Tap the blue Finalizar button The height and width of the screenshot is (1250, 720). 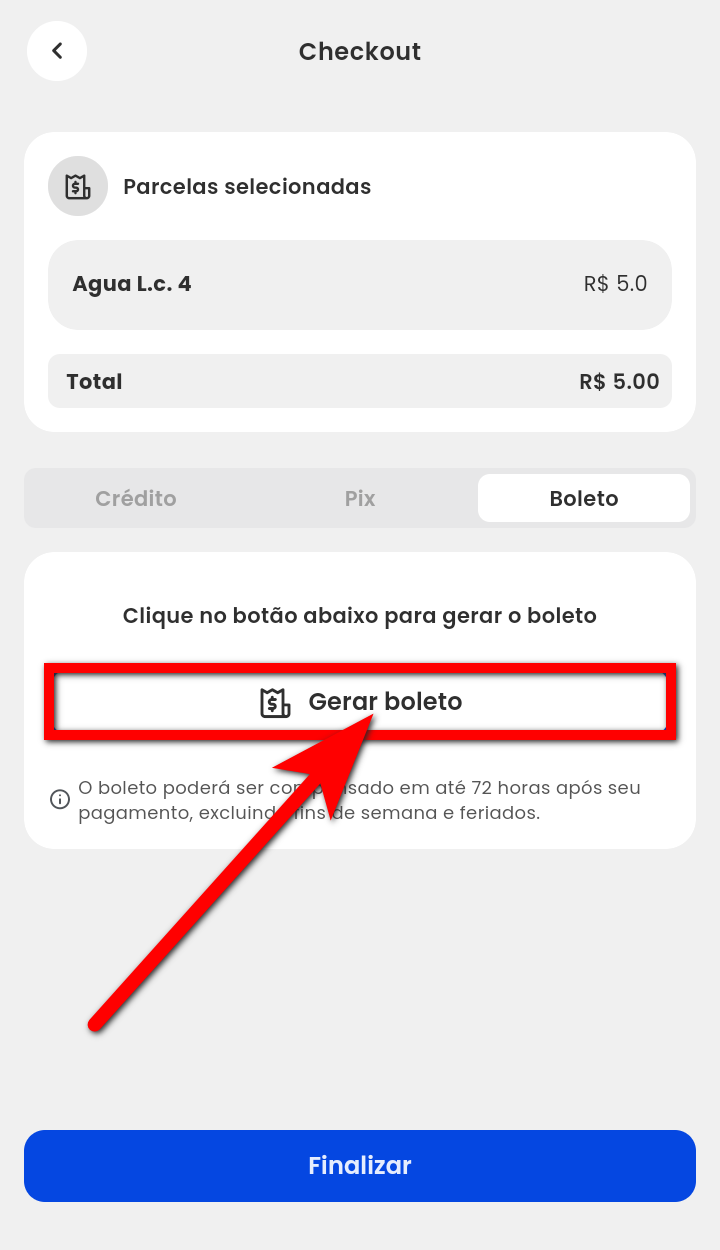(360, 1166)
